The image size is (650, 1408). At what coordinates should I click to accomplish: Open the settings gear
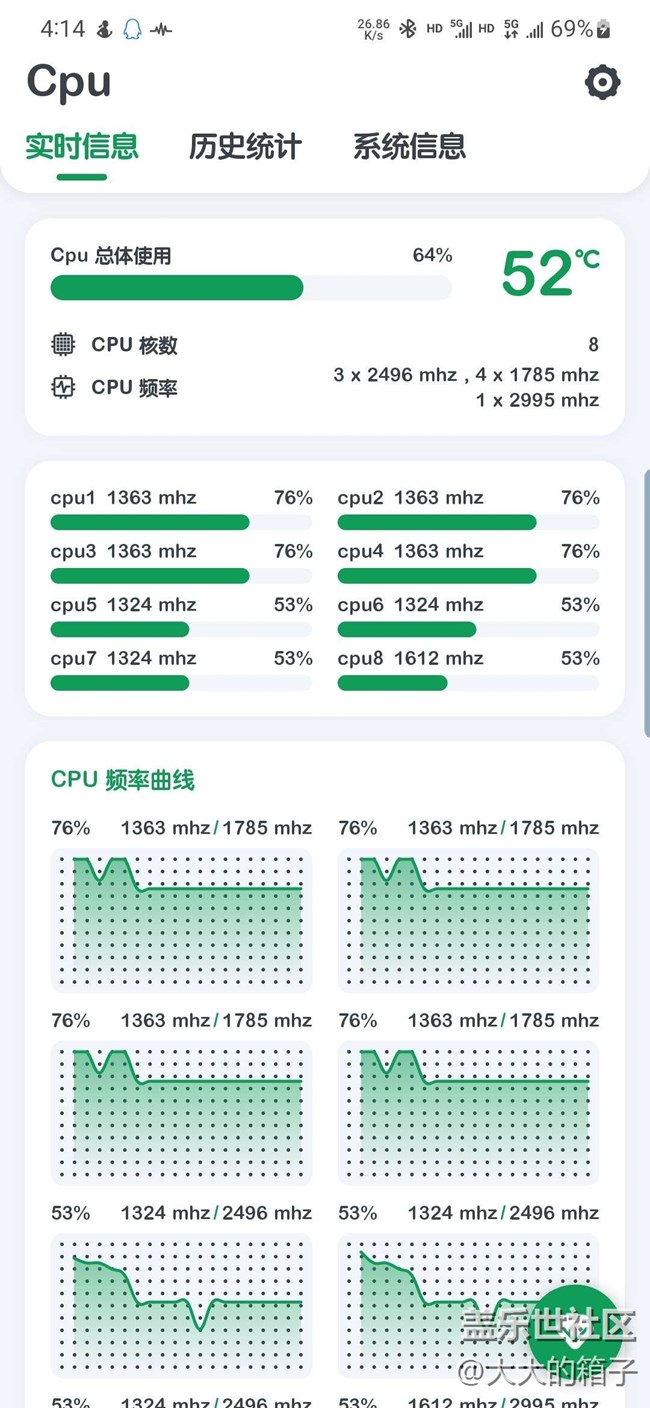(x=602, y=82)
